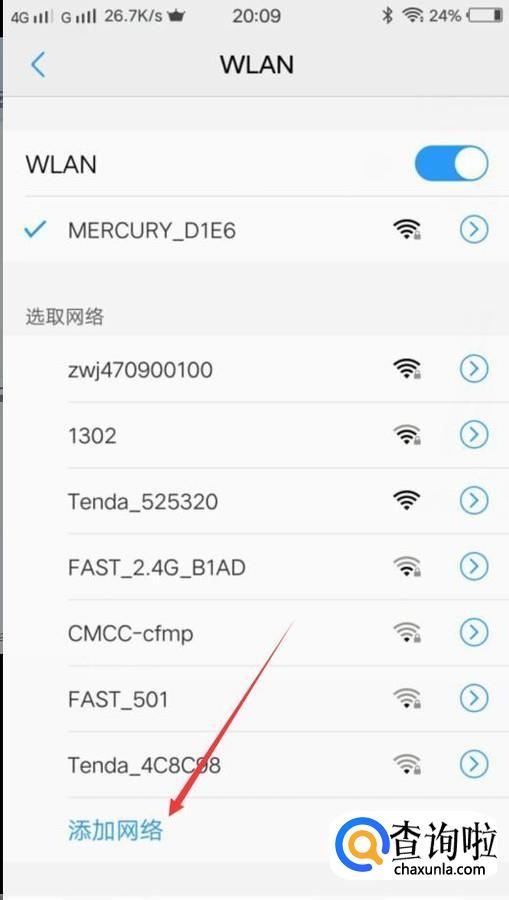Go back from the WLAN screen

tap(37, 64)
